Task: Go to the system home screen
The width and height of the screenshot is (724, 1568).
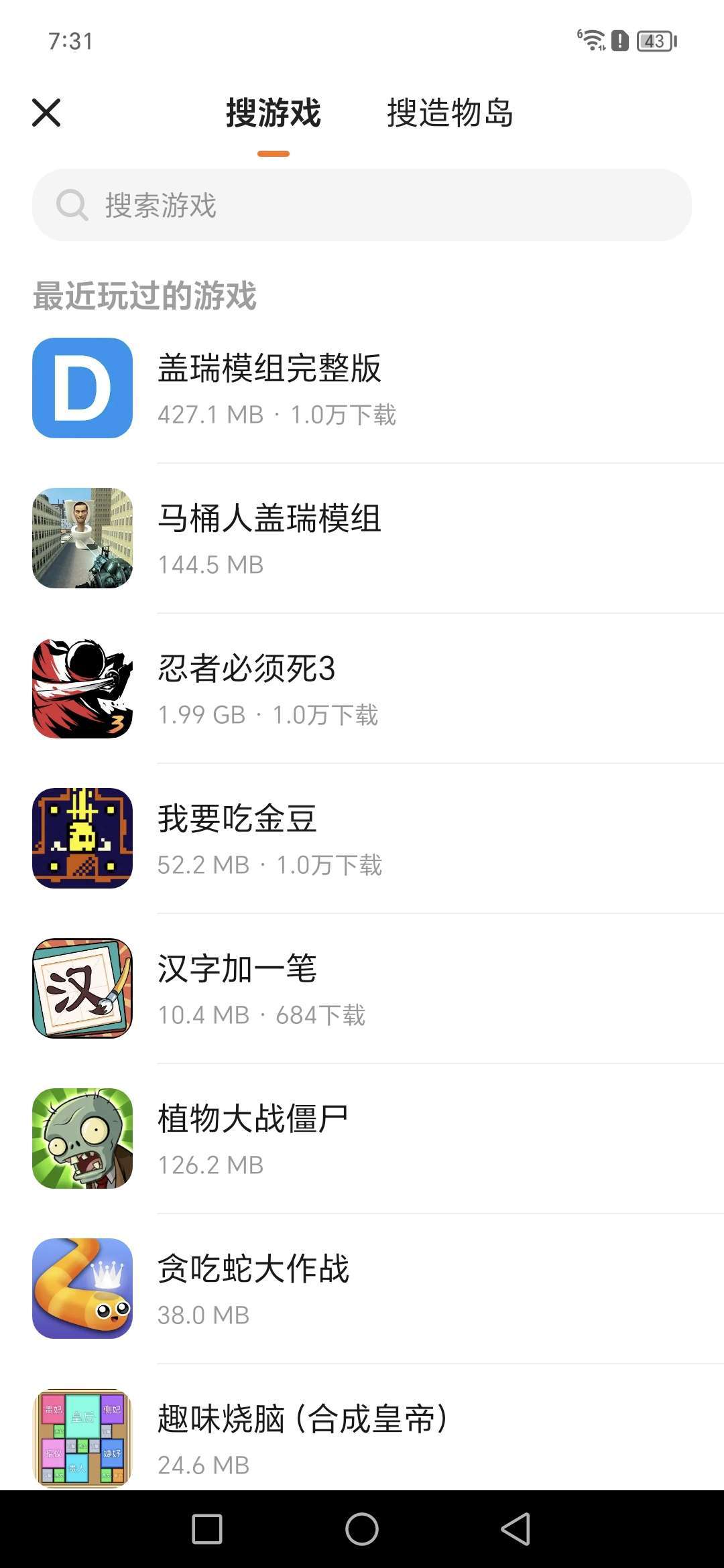Action: pos(362,1529)
